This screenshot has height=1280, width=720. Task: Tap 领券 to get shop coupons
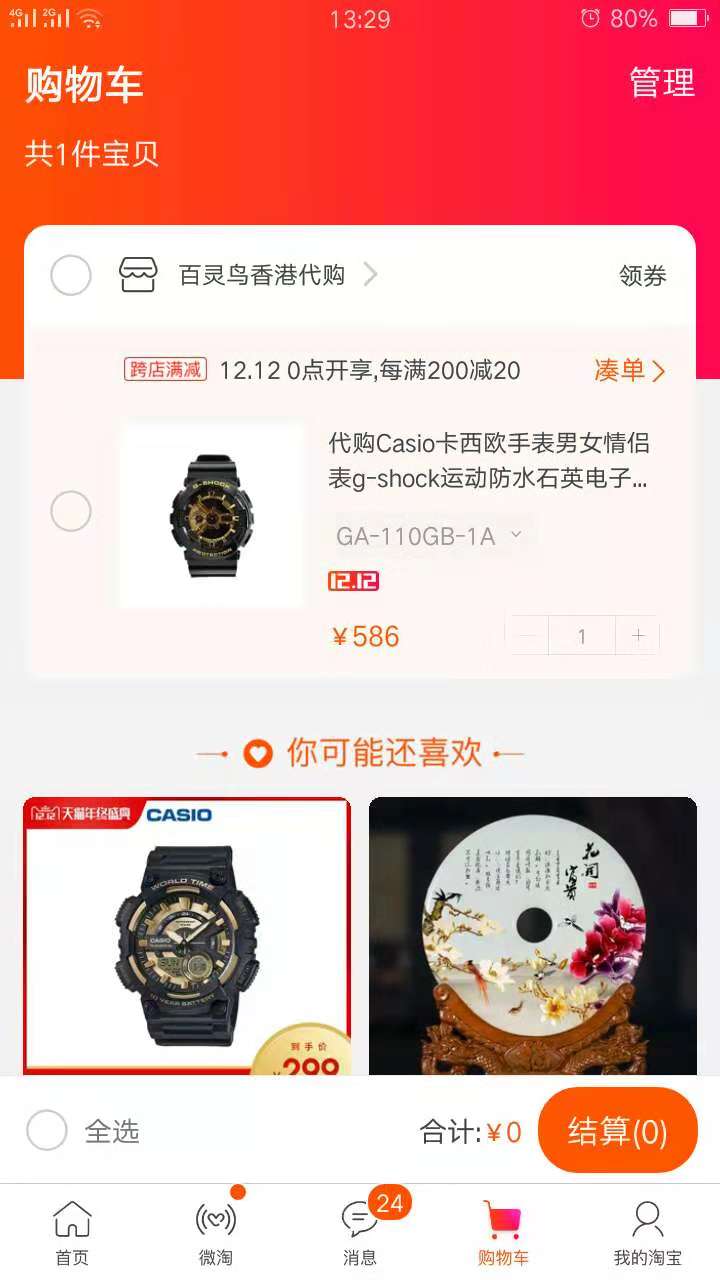(x=642, y=276)
